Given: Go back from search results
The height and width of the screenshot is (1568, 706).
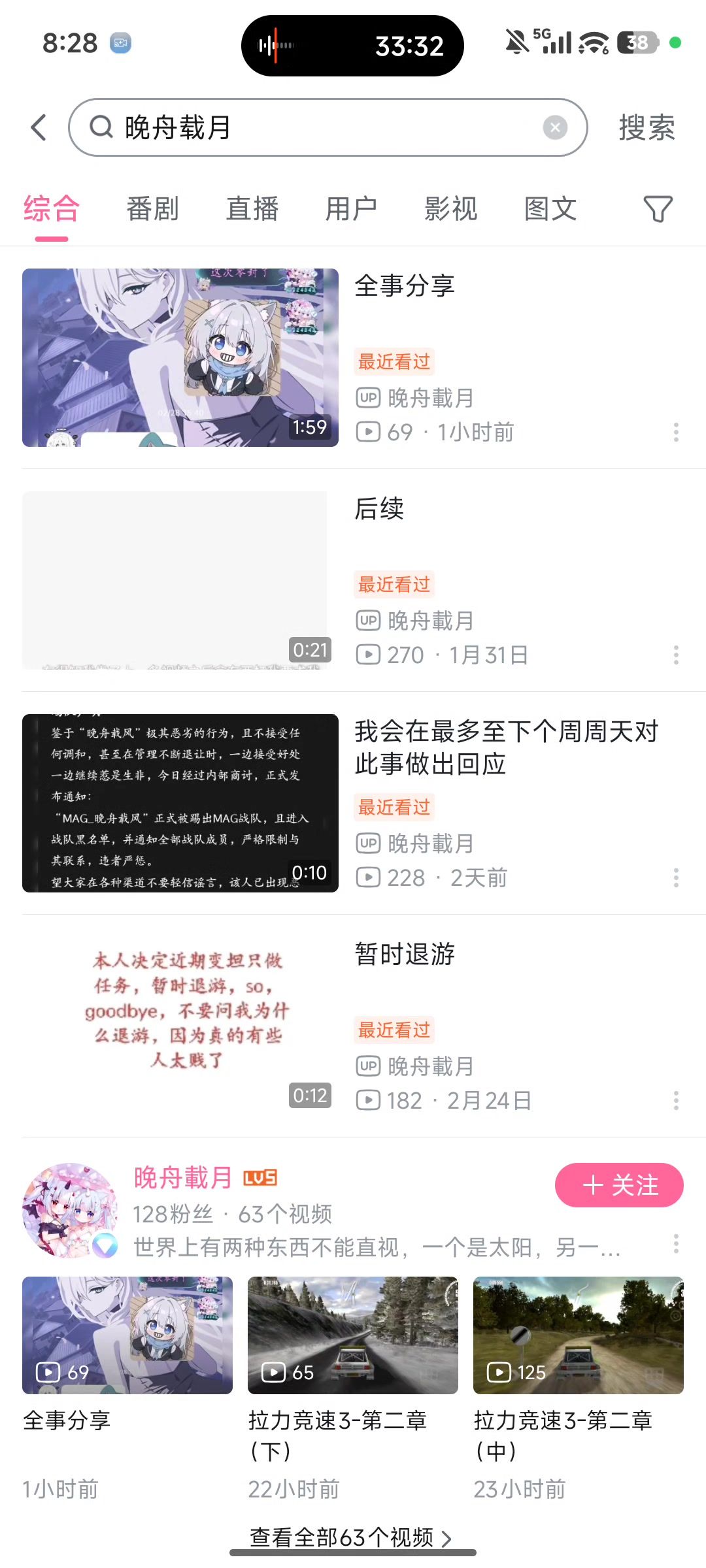Looking at the screenshot, I should [x=39, y=127].
